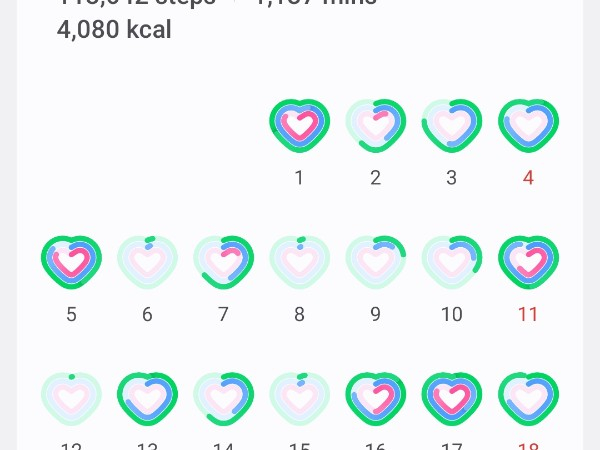This screenshot has width=600, height=450.
Task: View activity for day 6
Action: 147,262
